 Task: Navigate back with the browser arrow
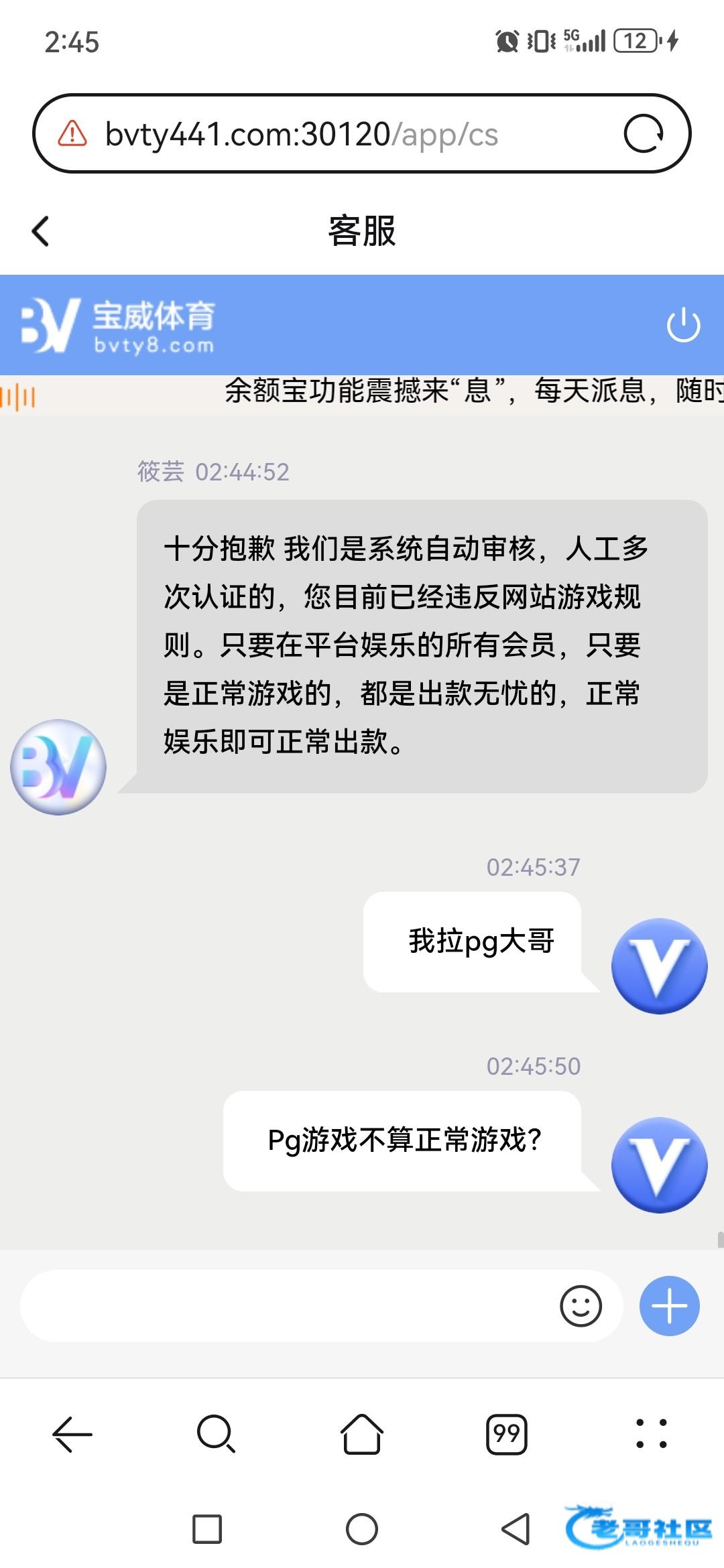click(72, 1434)
